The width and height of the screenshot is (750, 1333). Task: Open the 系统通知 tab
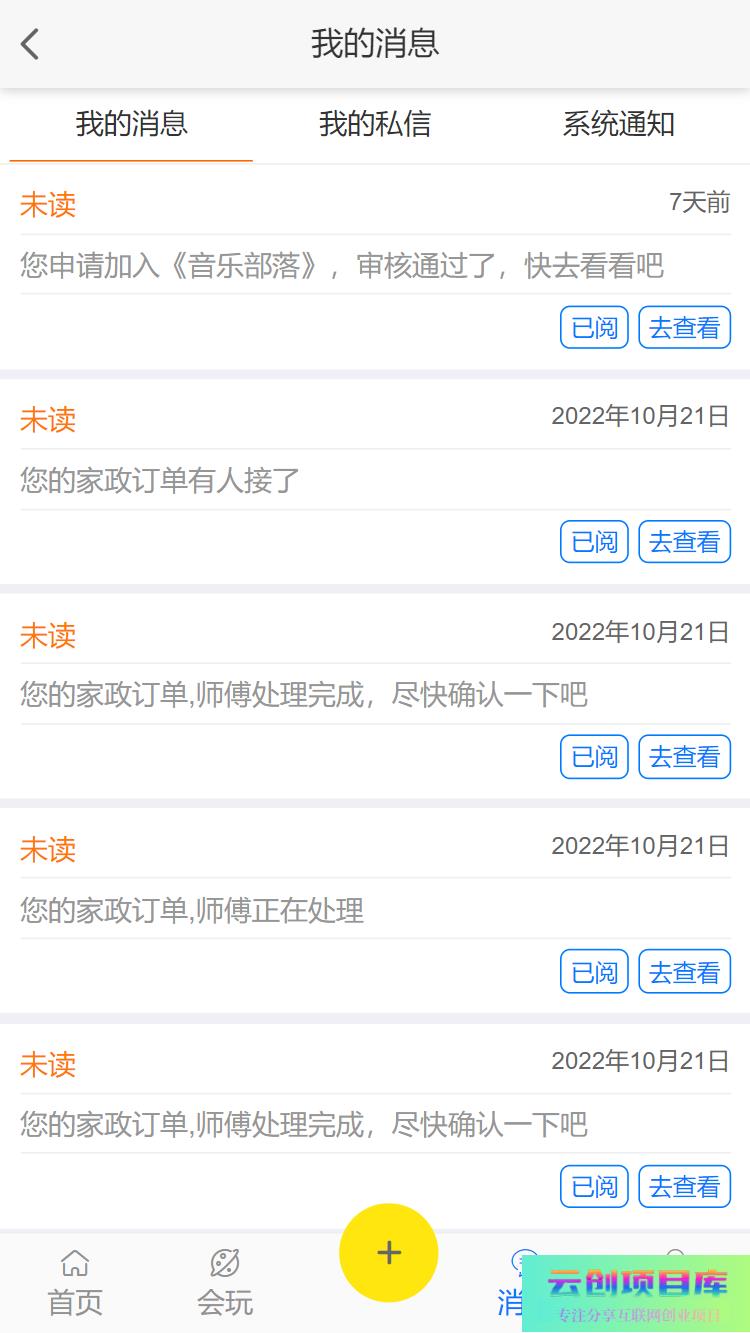(618, 124)
